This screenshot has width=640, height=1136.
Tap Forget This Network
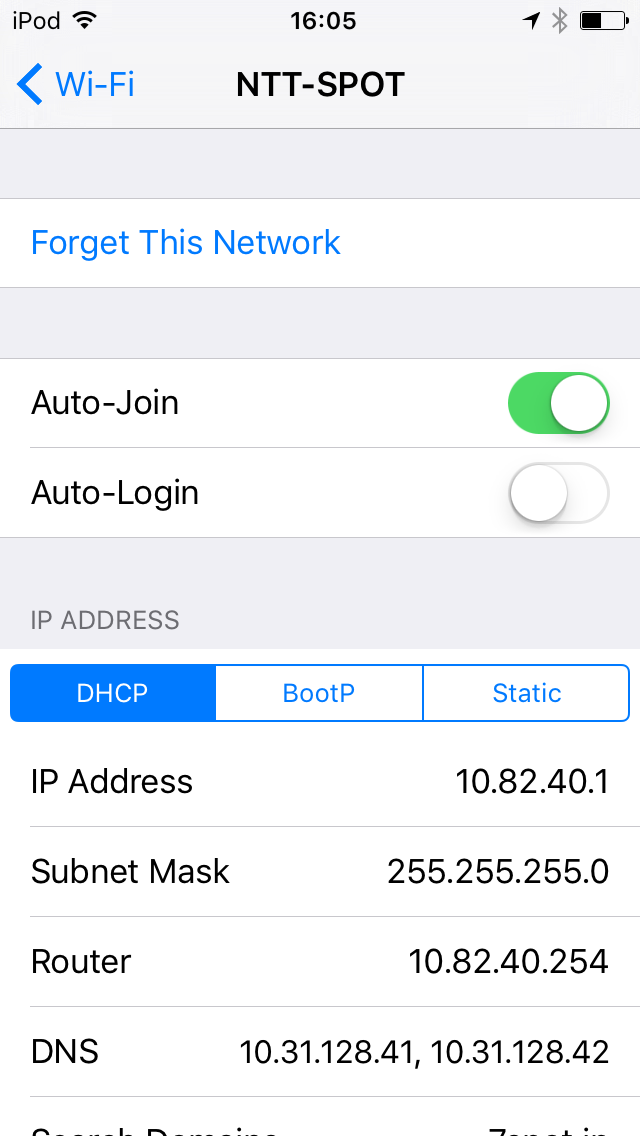(x=186, y=243)
